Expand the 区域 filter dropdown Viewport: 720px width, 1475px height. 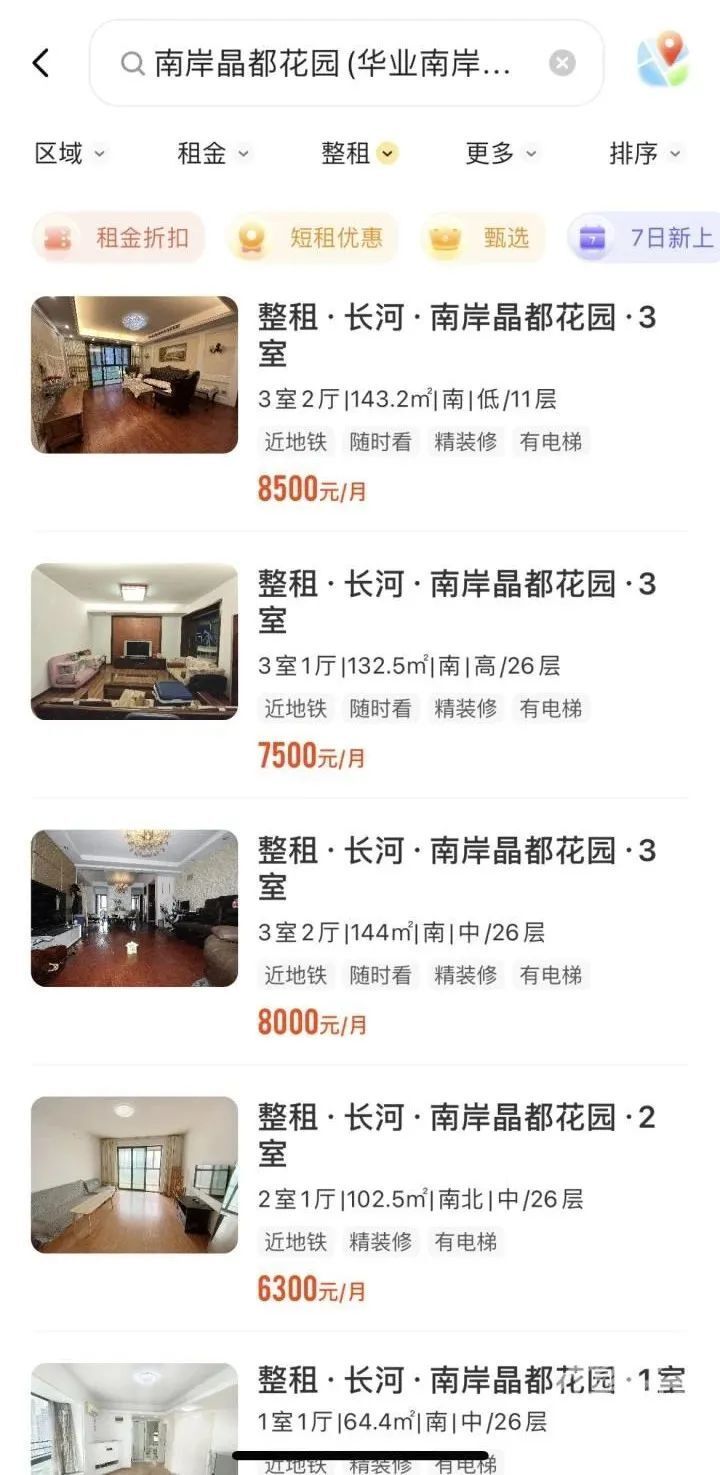pyautogui.click(x=69, y=154)
